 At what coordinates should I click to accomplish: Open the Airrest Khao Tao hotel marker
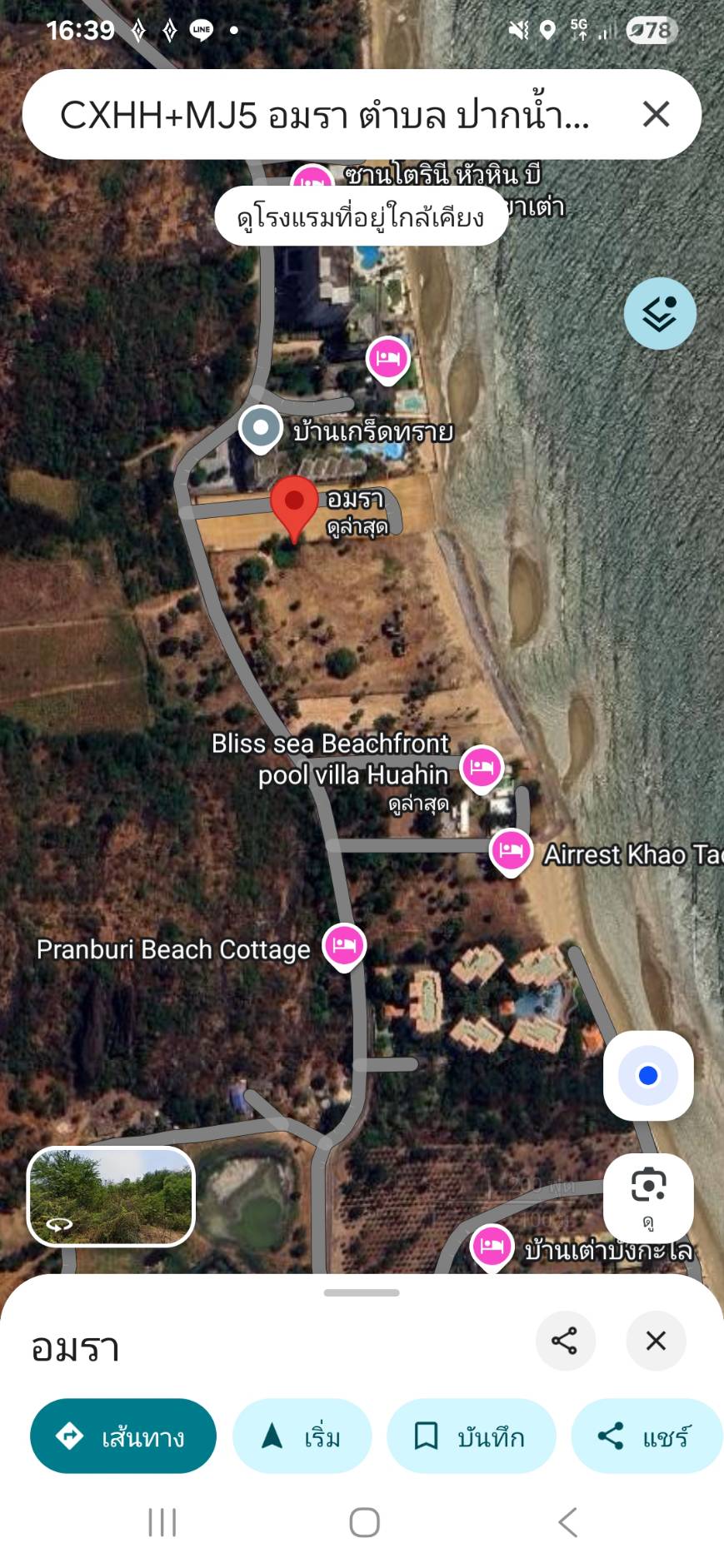pyautogui.click(x=511, y=851)
